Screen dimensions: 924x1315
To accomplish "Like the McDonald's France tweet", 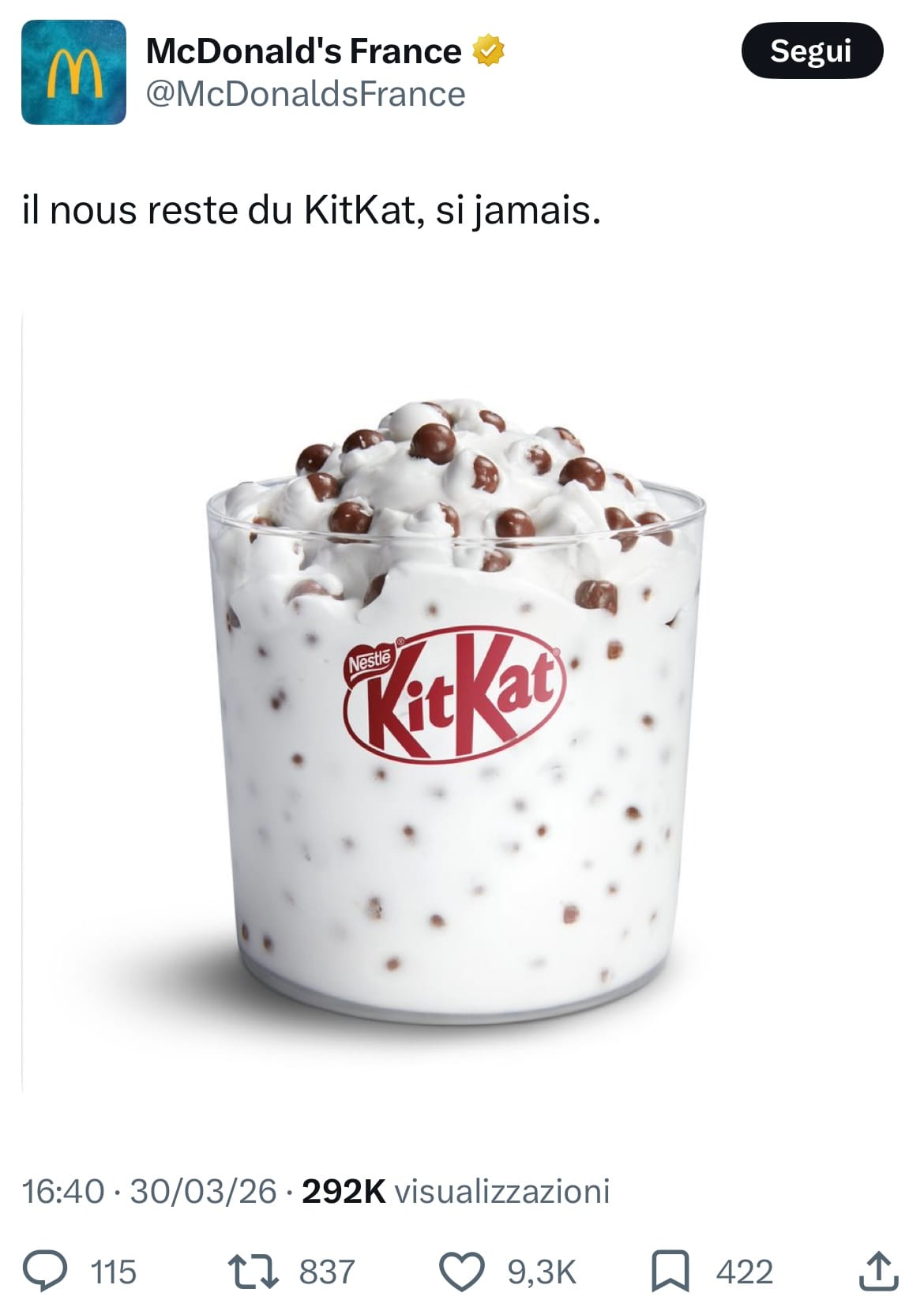I will coord(461,1272).
